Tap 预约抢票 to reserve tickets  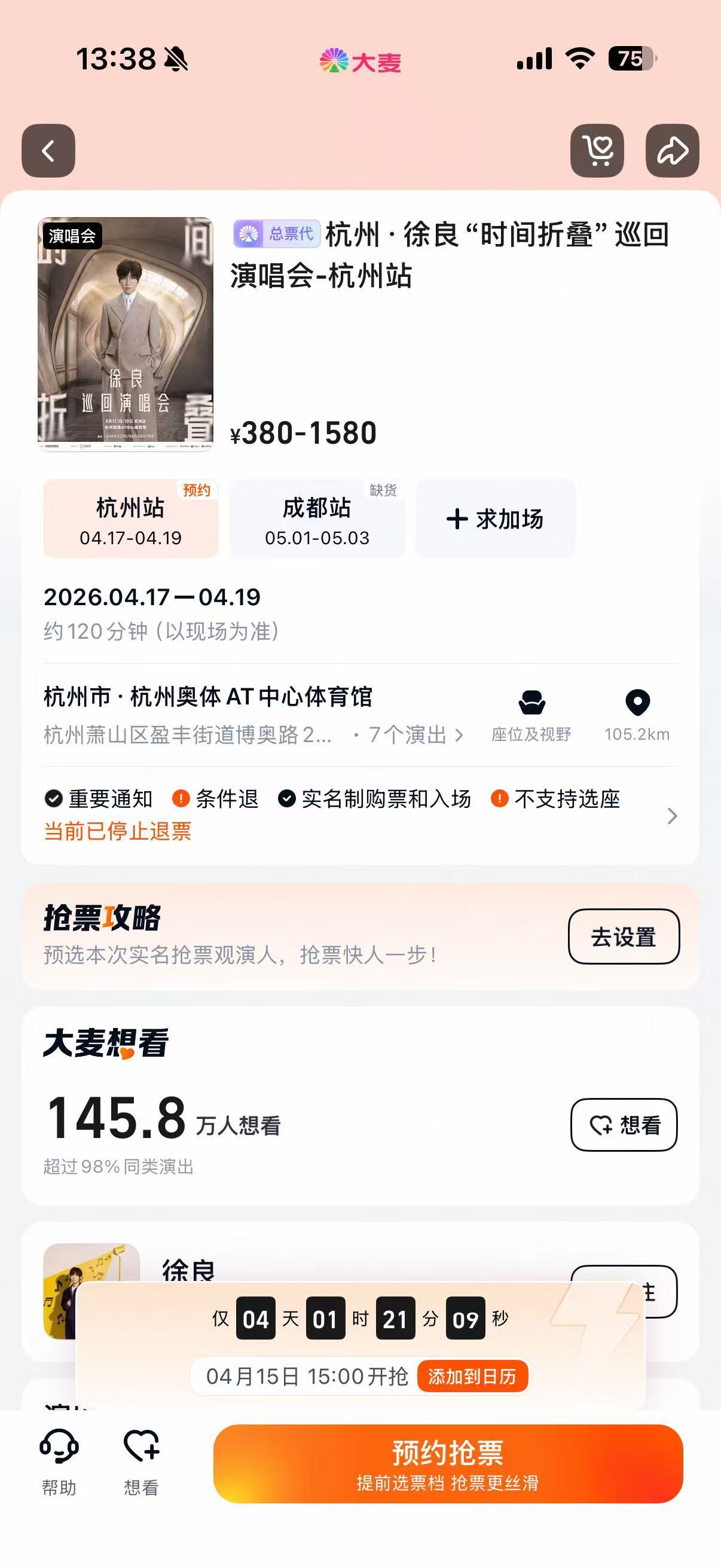point(448,1463)
